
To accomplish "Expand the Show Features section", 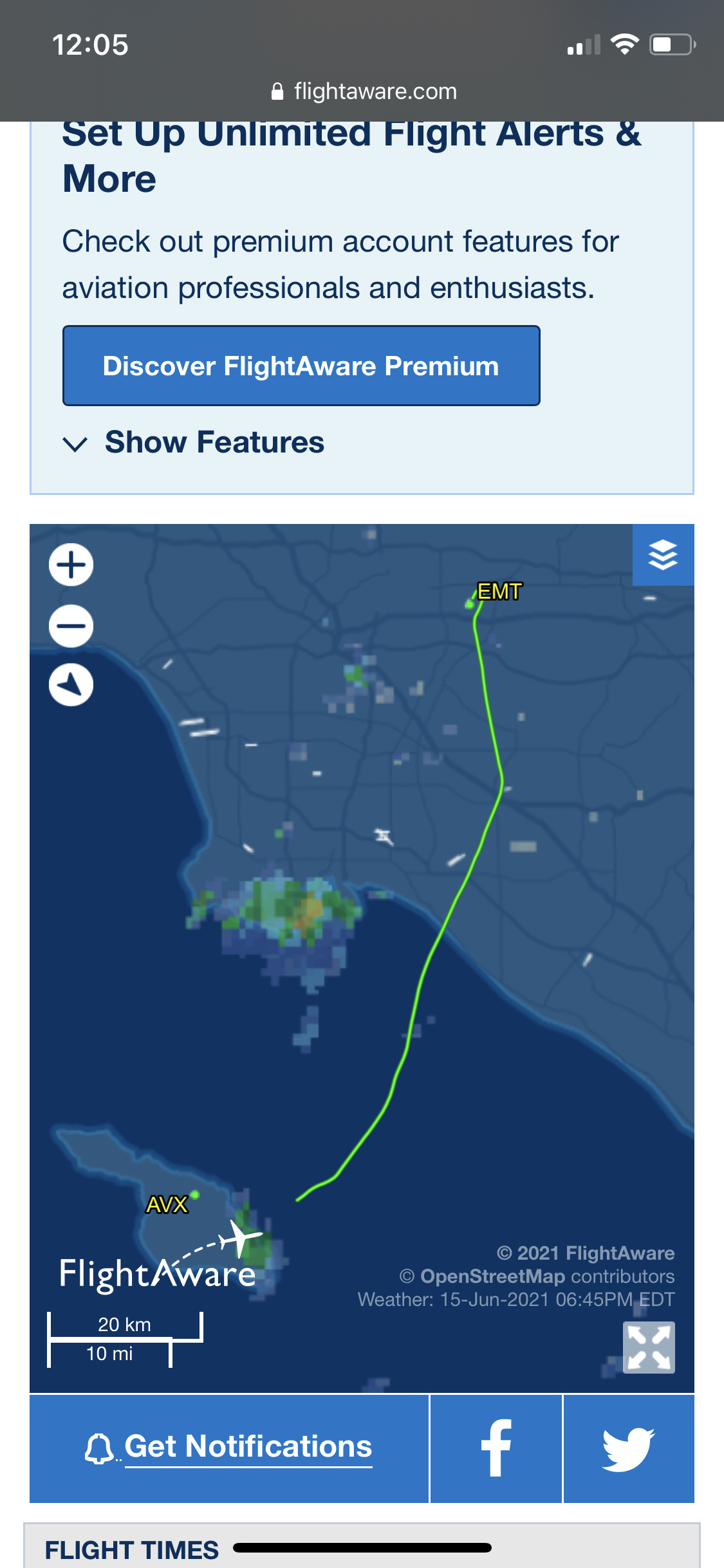I will click(x=193, y=443).
